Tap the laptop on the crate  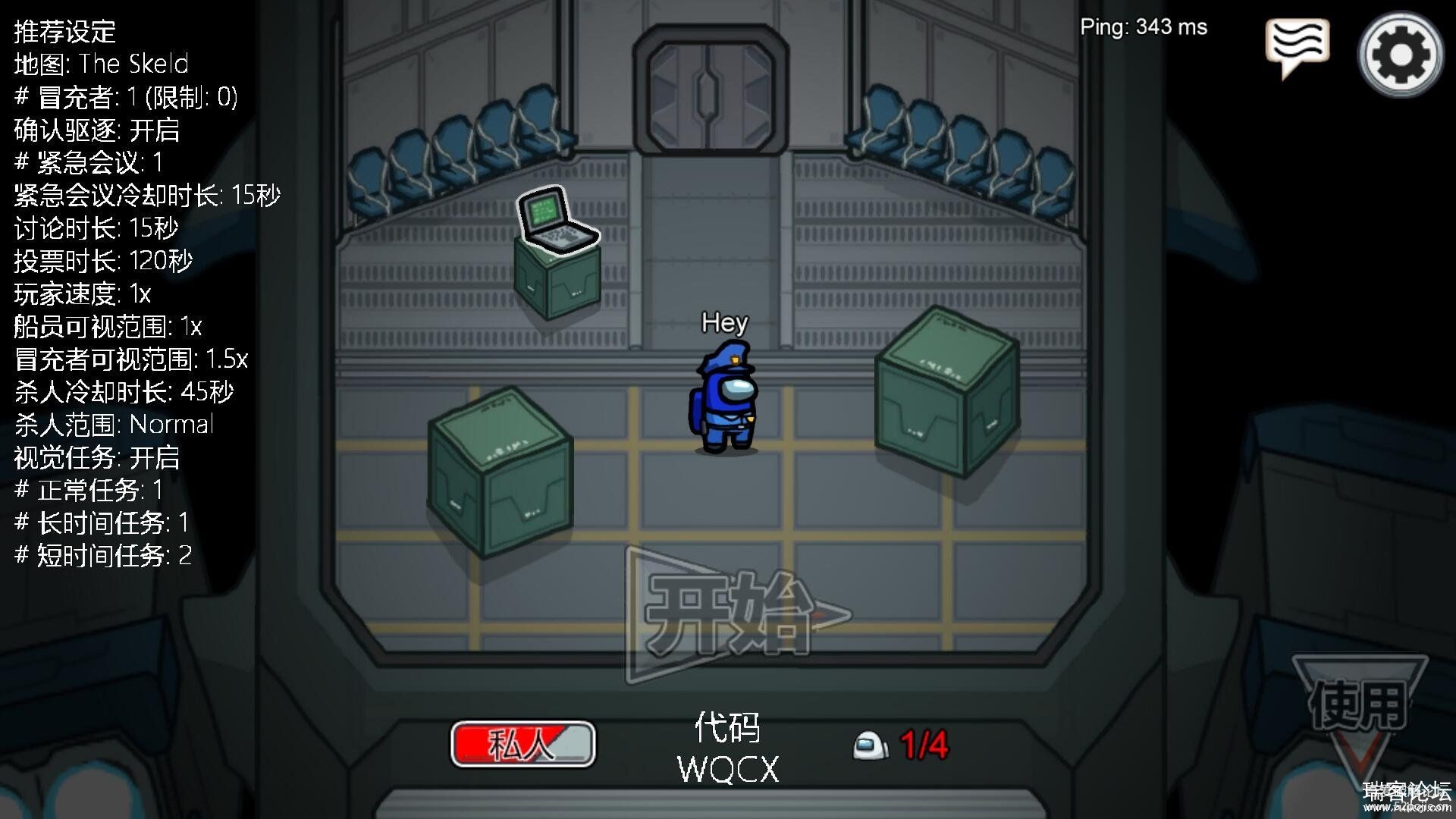point(556,221)
